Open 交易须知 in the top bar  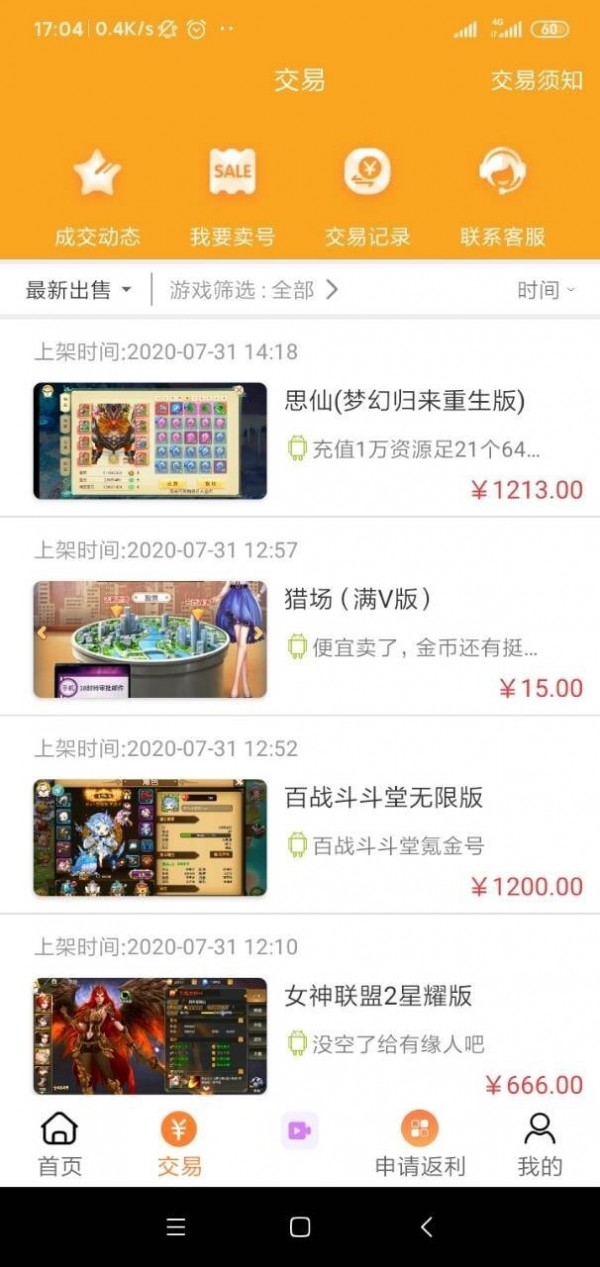[536, 80]
